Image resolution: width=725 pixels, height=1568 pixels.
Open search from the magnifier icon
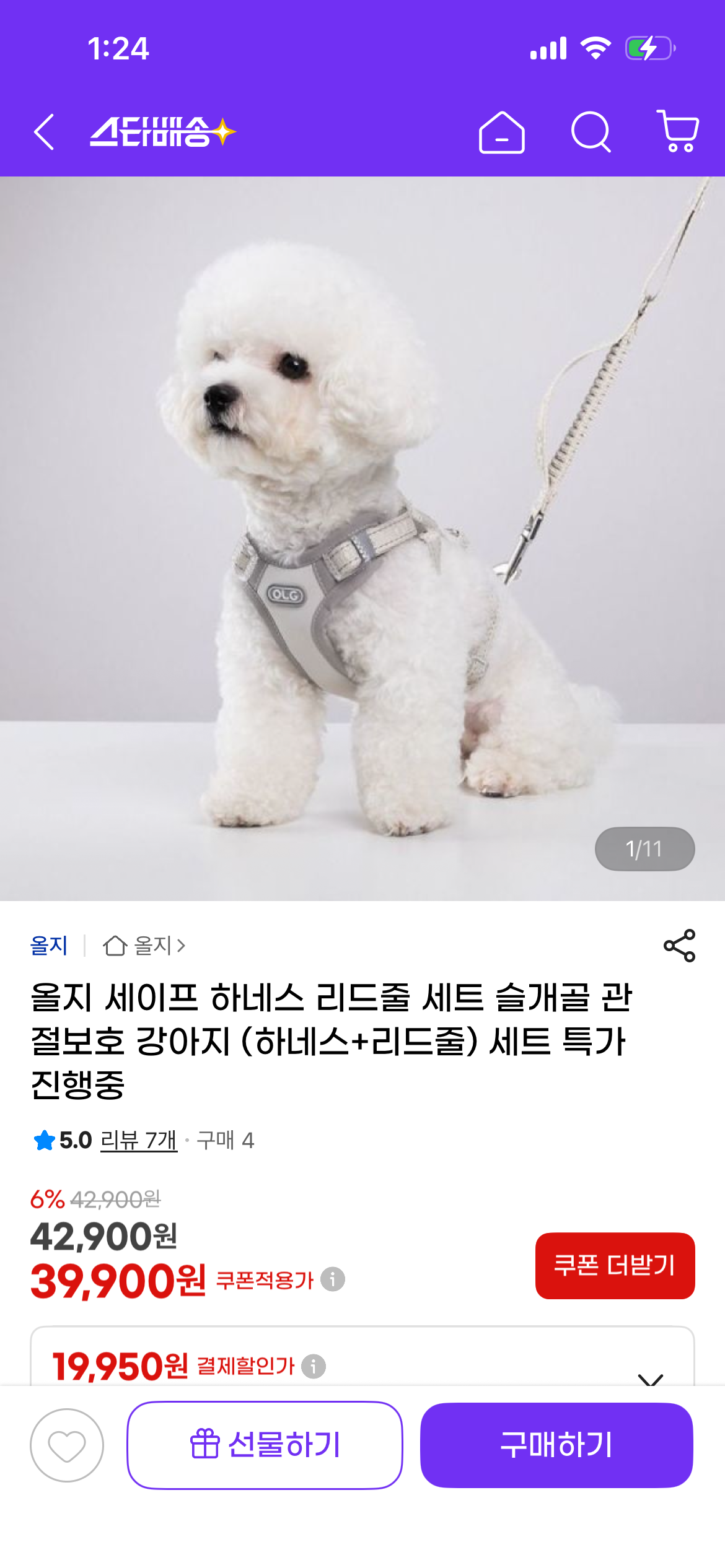591,132
